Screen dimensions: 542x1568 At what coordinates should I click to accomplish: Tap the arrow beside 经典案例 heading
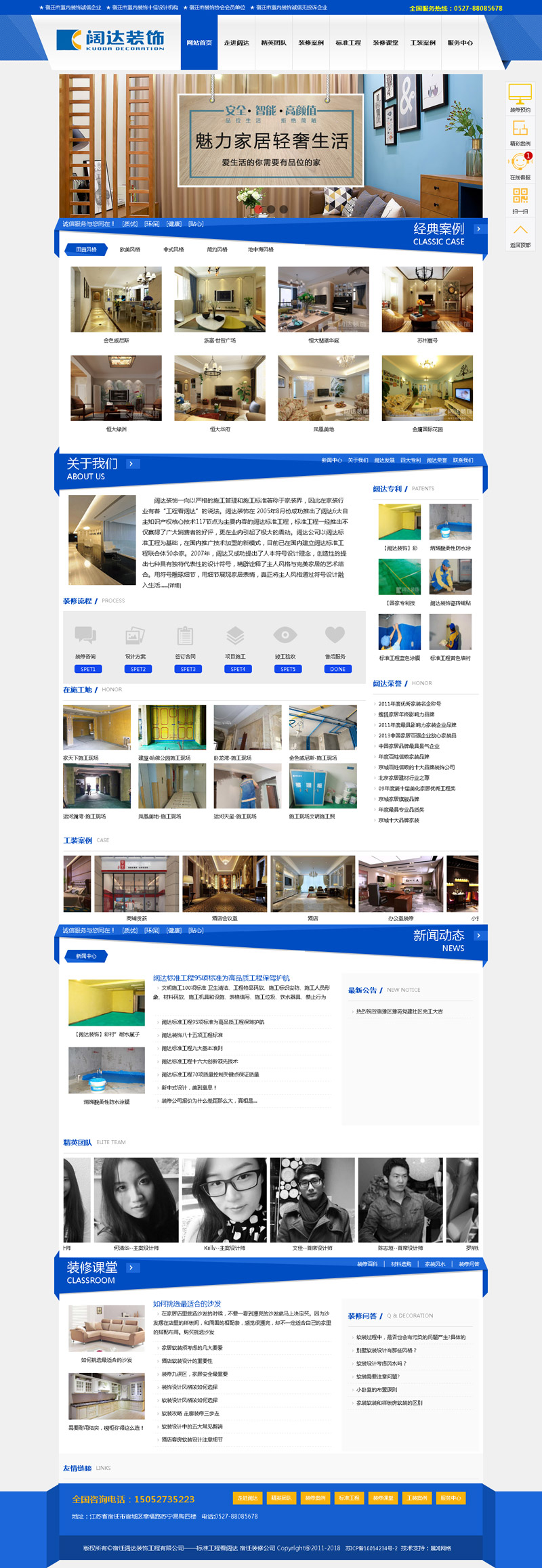pyautogui.click(x=478, y=229)
